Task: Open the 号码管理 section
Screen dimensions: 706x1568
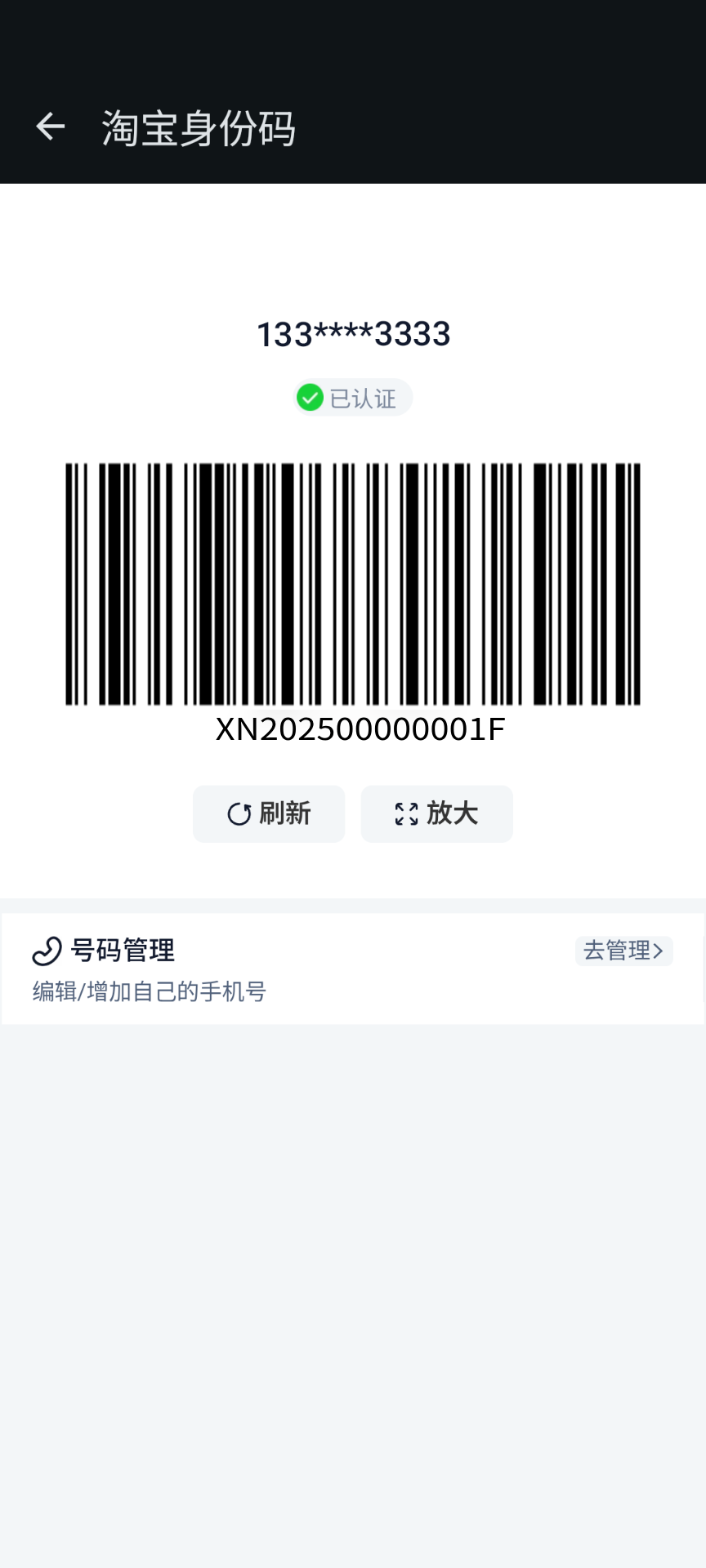Action: point(121,950)
